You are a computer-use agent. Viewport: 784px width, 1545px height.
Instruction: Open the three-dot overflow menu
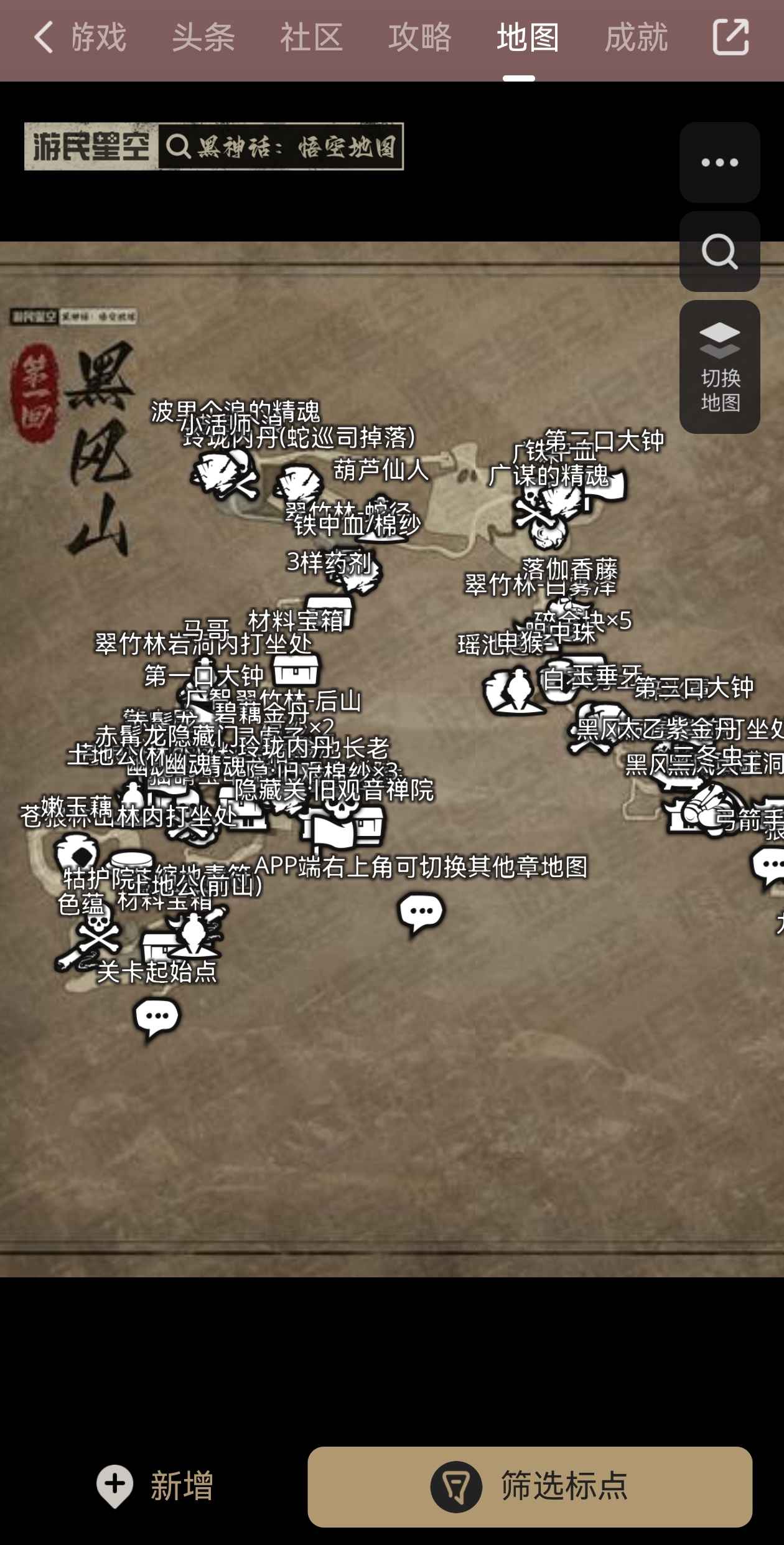(x=719, y=162)
